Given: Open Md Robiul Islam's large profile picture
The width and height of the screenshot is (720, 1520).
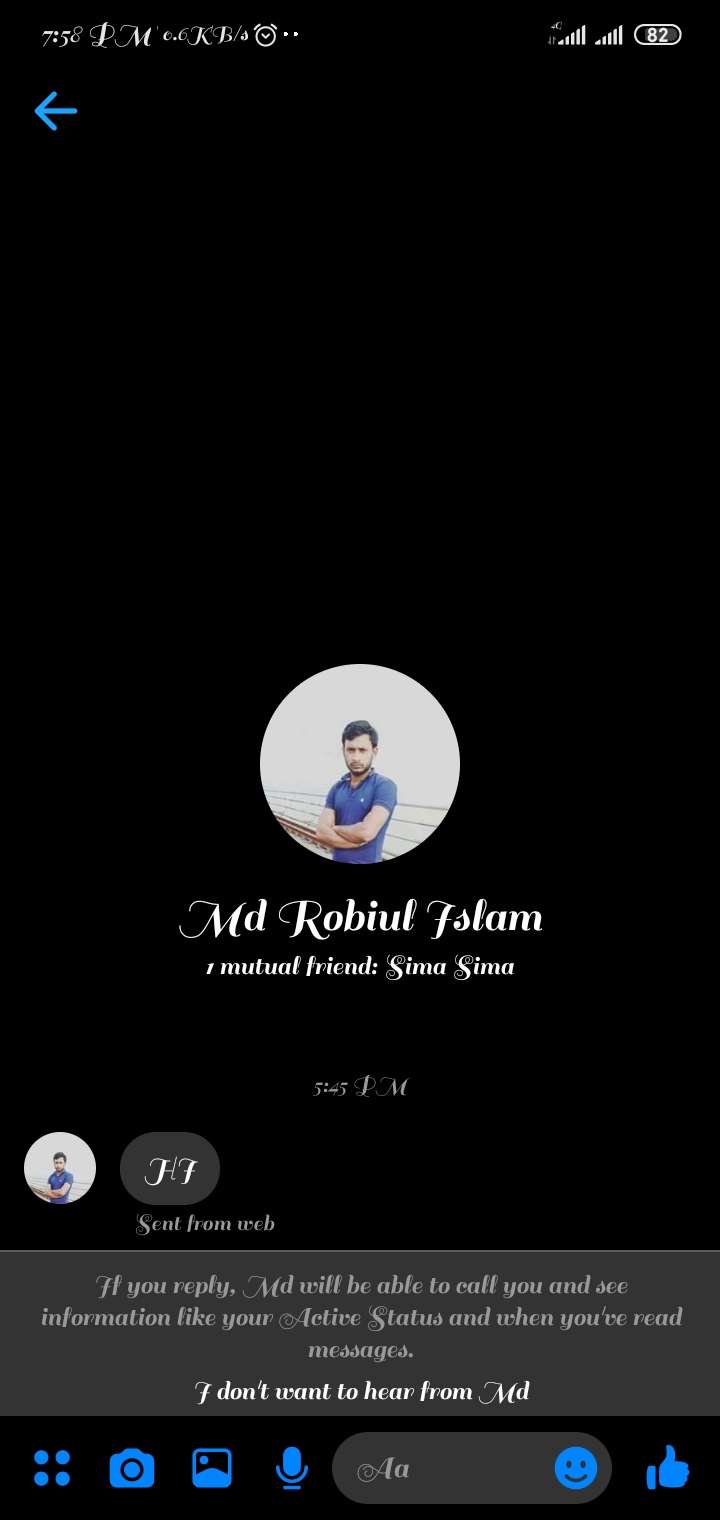Looking at the screenshot, I should pyautogui.click(x=360, y=764).
